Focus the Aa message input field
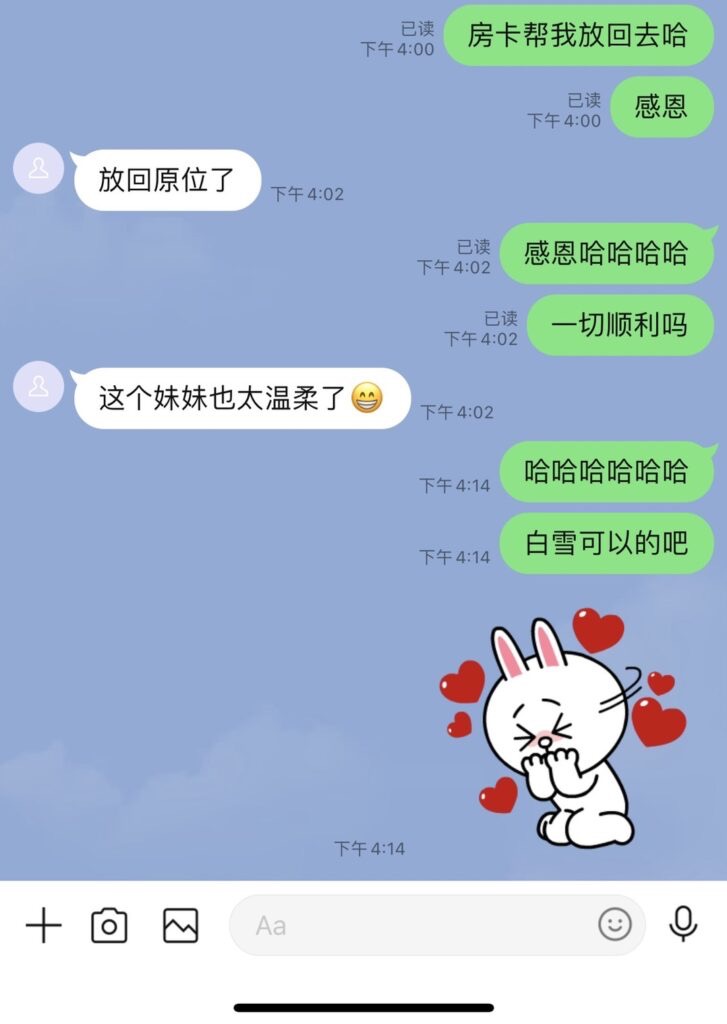 point(420,925)
